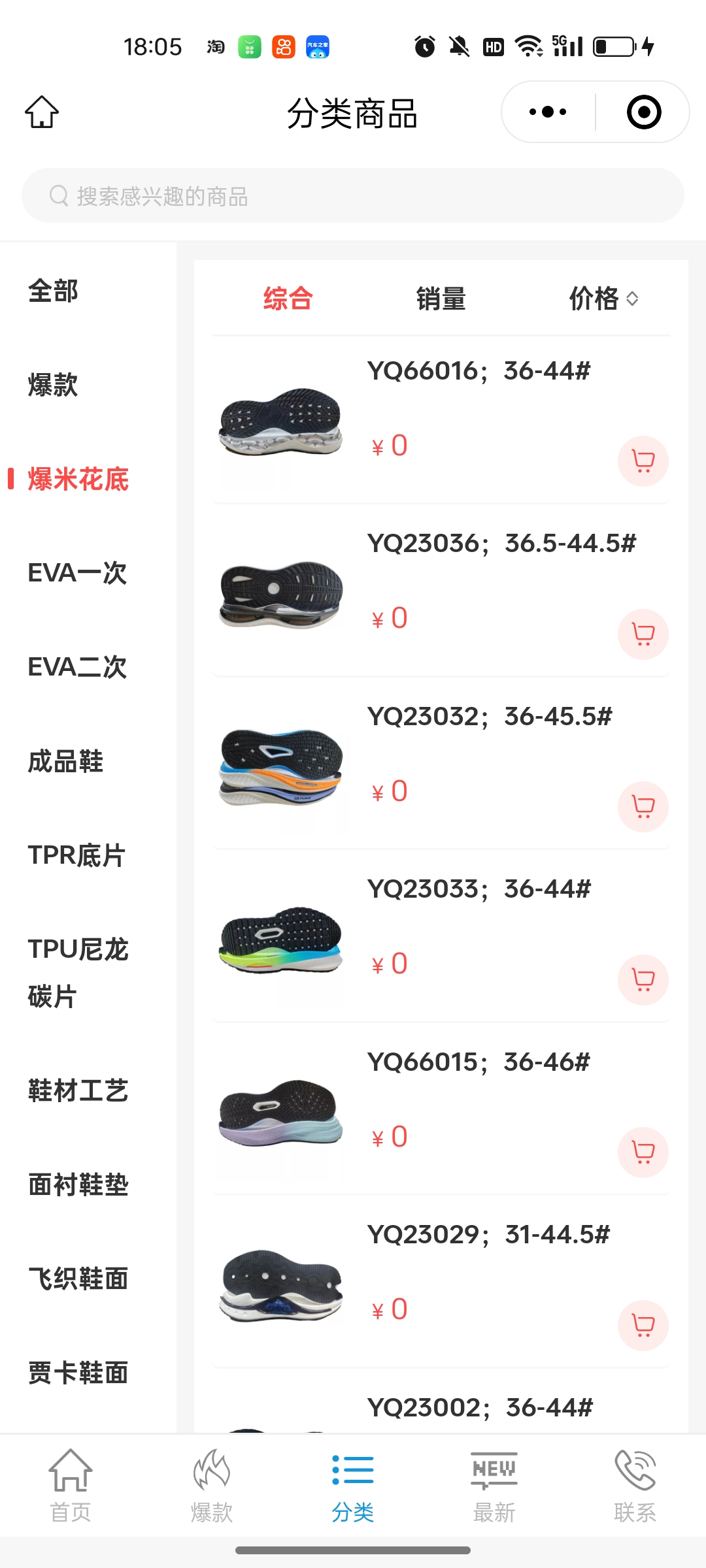Select the 综合 sorting tab

(288, 299)
